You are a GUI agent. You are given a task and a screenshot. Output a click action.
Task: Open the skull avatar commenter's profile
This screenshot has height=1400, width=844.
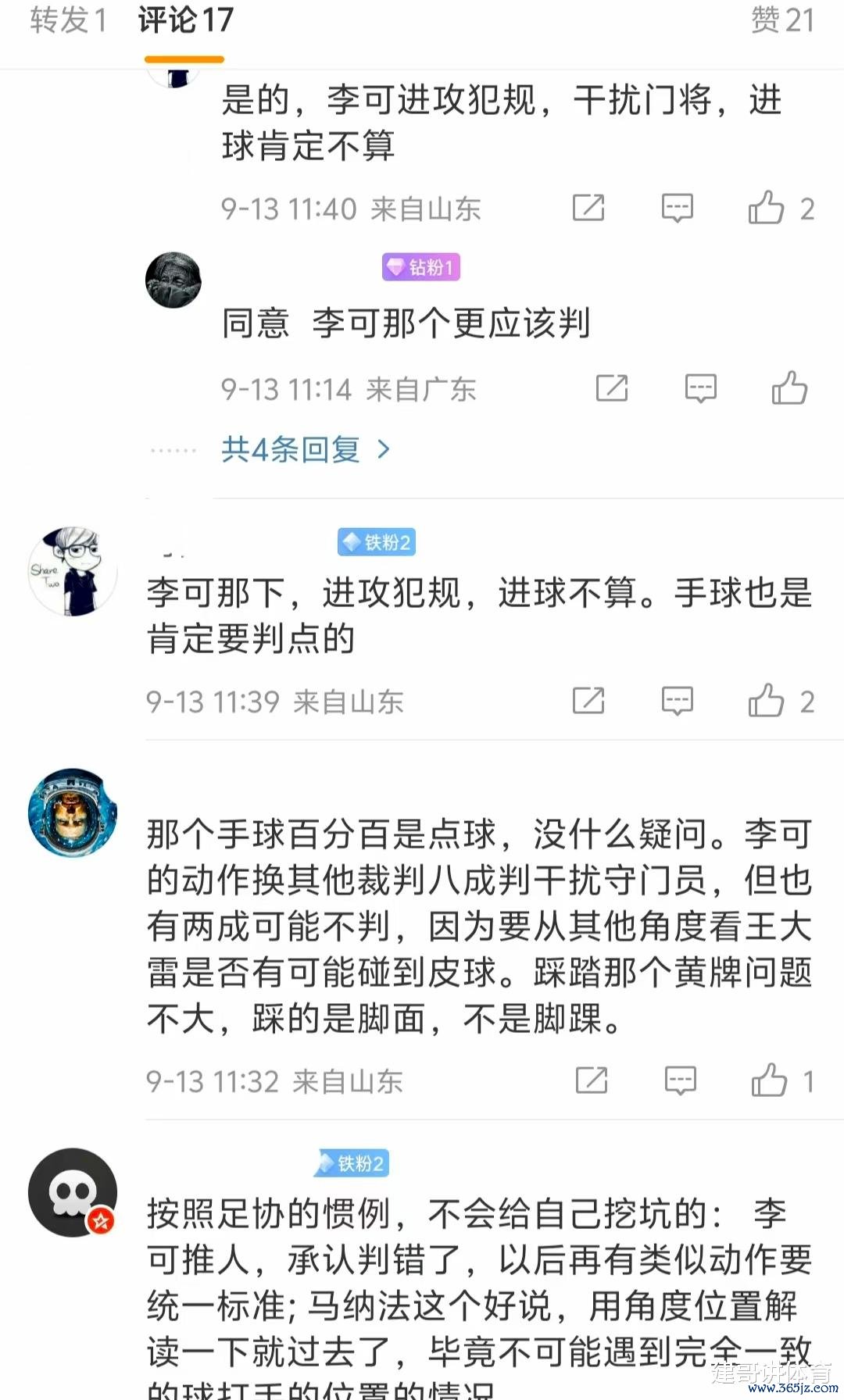(73, 1192)
